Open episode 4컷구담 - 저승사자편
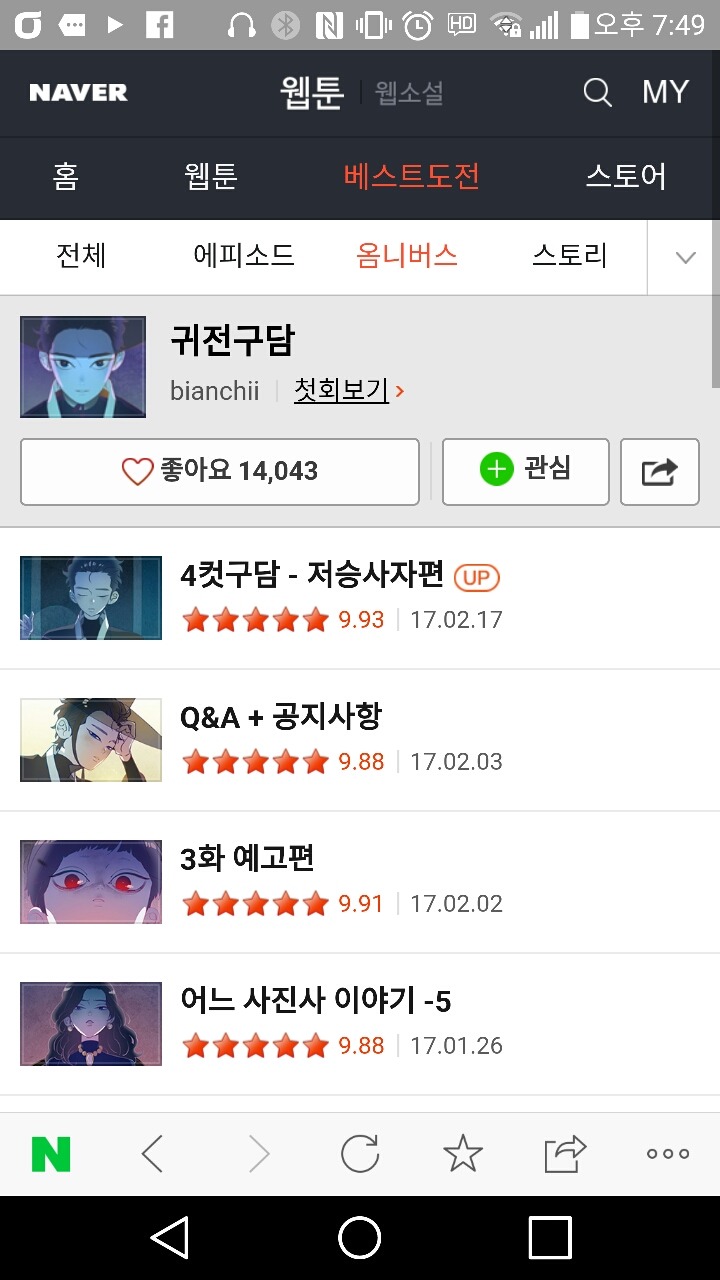The width and height of the screenshot is (720, 1280). (312, 576)
